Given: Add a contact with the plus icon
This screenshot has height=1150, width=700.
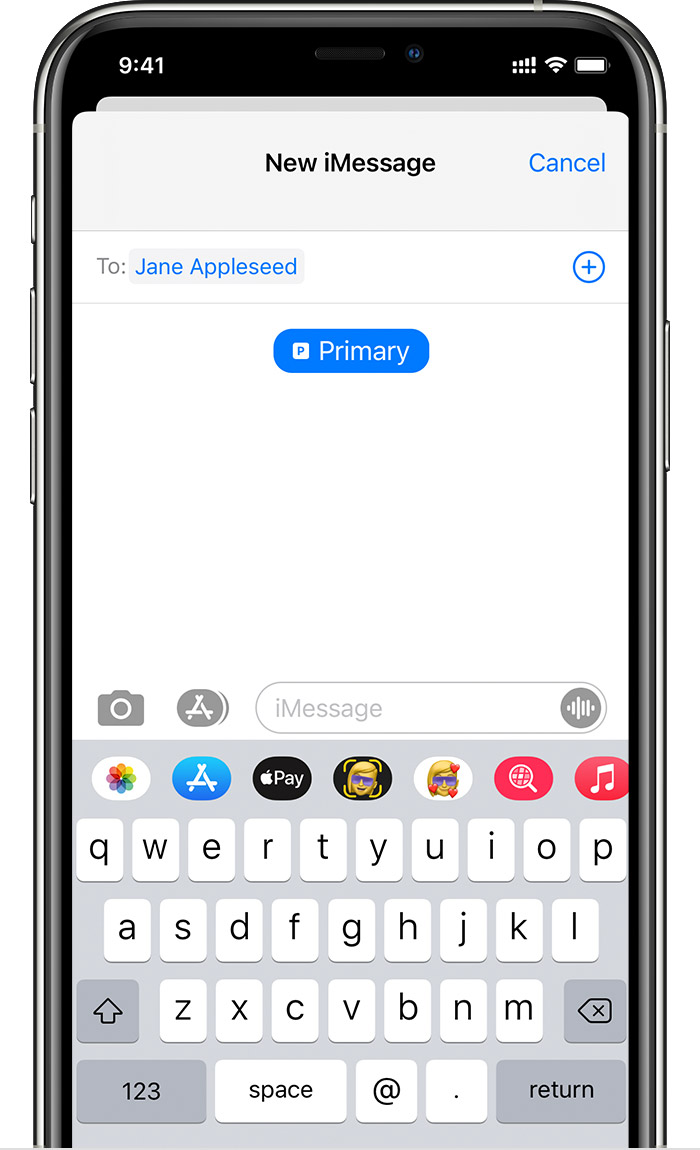Looking at the screenshot, I should coord(588,267).
